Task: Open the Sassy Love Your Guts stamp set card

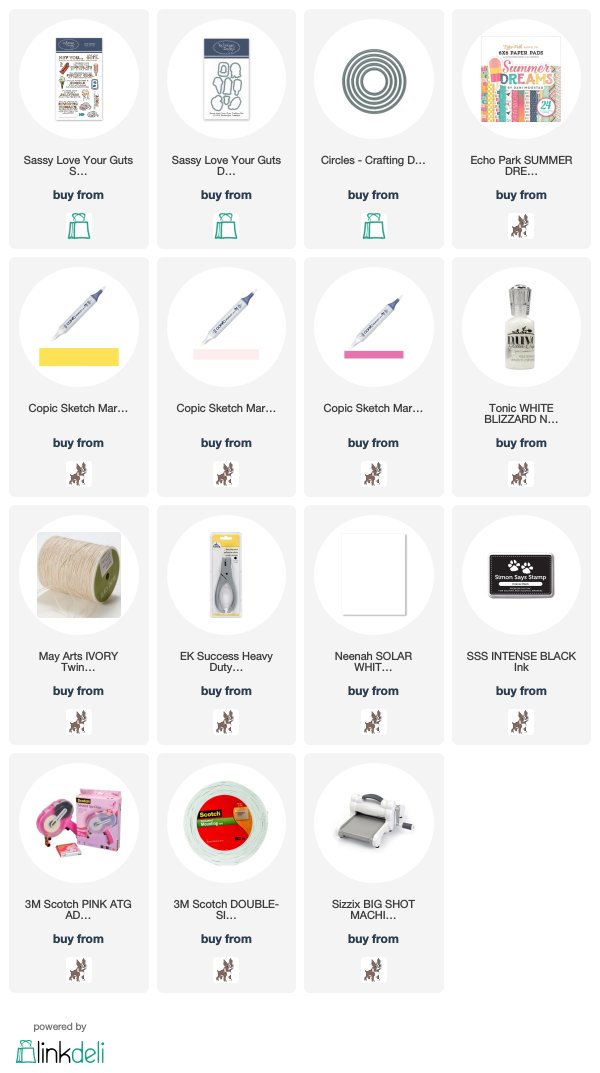Action: (79, 129)
